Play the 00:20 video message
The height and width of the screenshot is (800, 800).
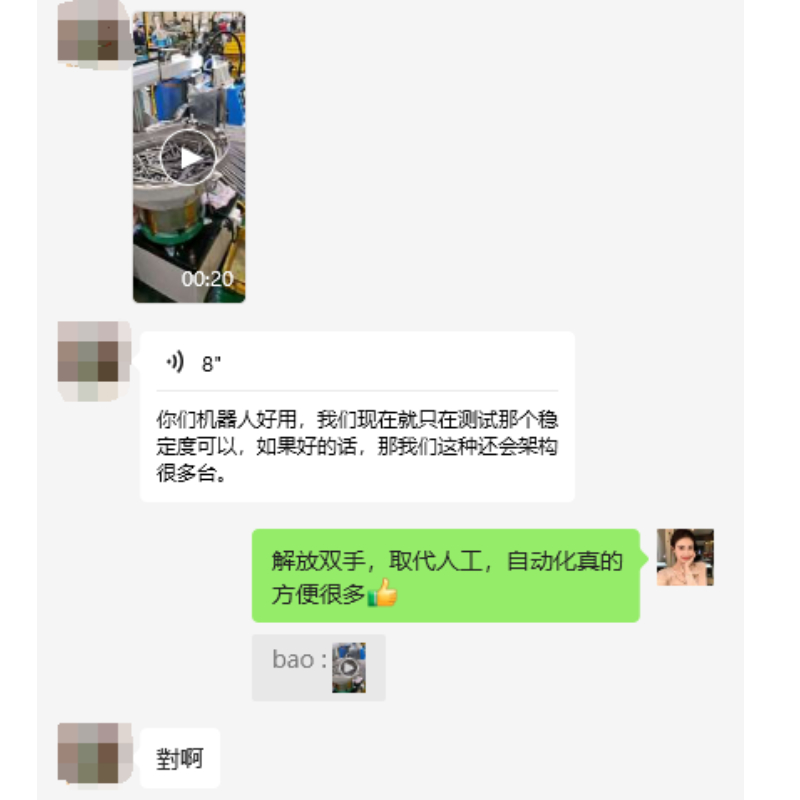tap(189, 157)
